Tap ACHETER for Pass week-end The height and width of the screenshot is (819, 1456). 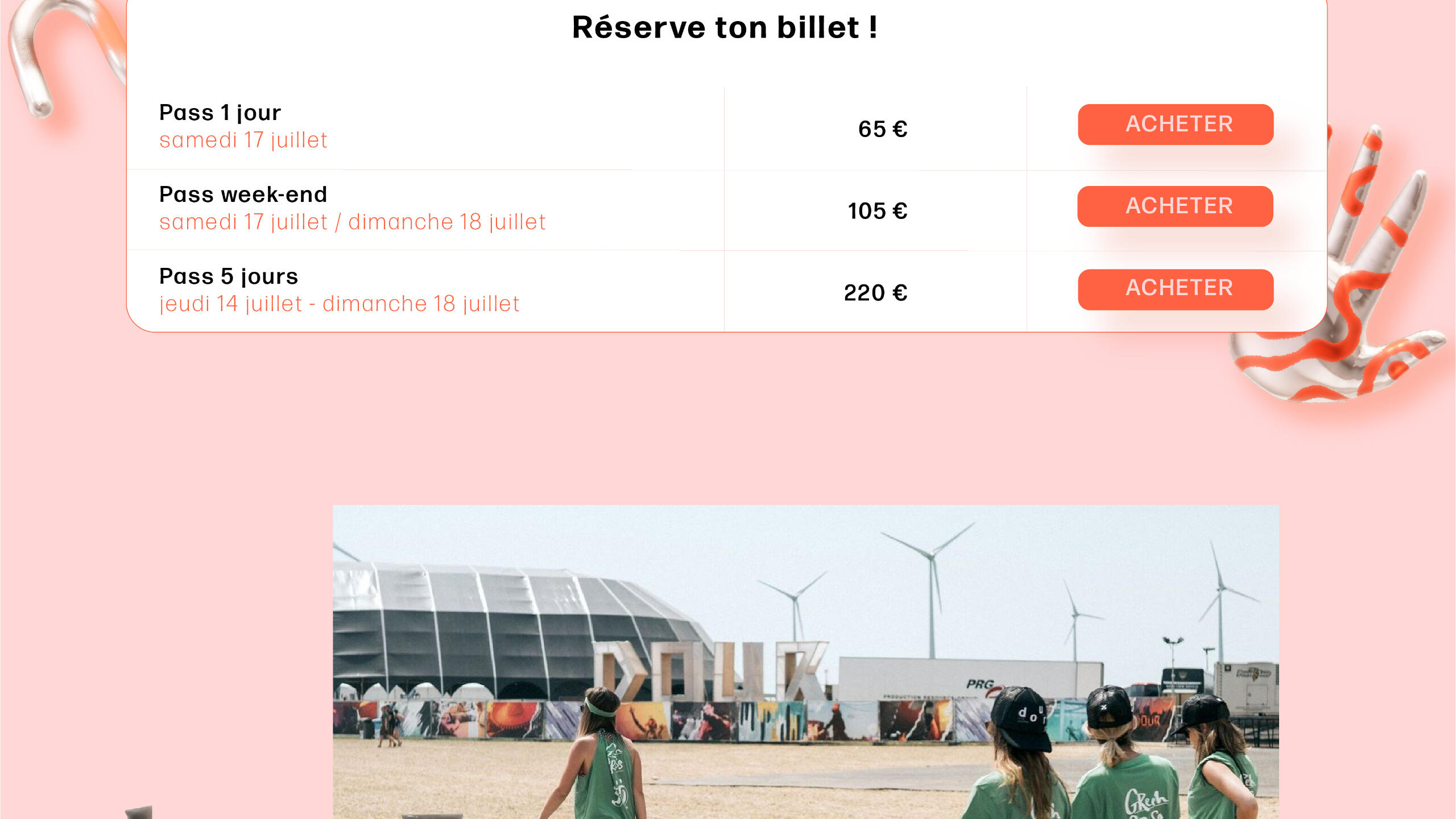click(1175, 206)
